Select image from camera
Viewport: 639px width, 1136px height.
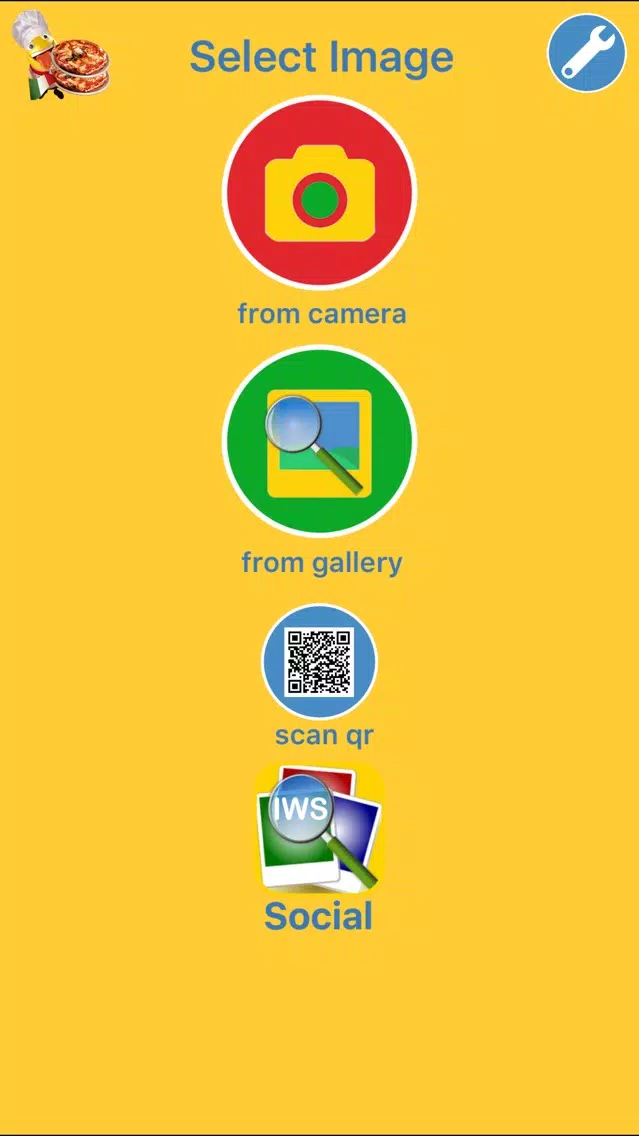(x=320, y=193)
